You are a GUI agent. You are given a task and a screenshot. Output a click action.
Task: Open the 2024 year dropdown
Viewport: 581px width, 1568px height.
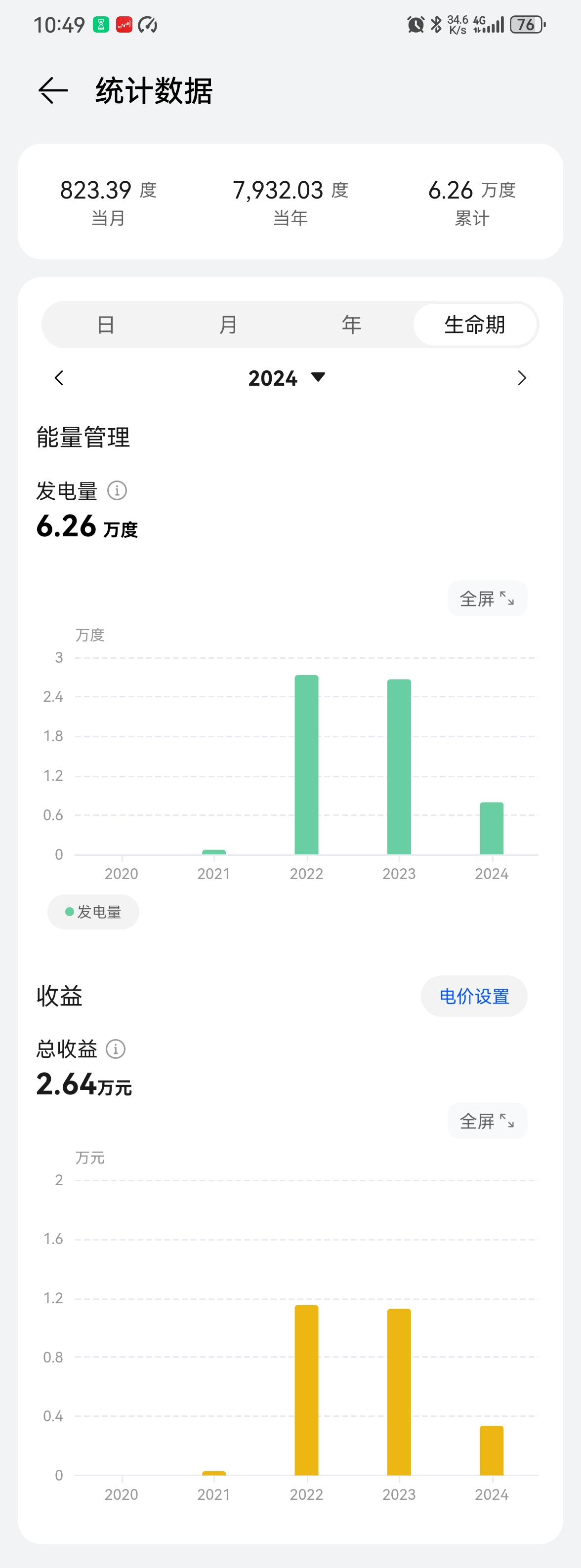tap(286, 378)
